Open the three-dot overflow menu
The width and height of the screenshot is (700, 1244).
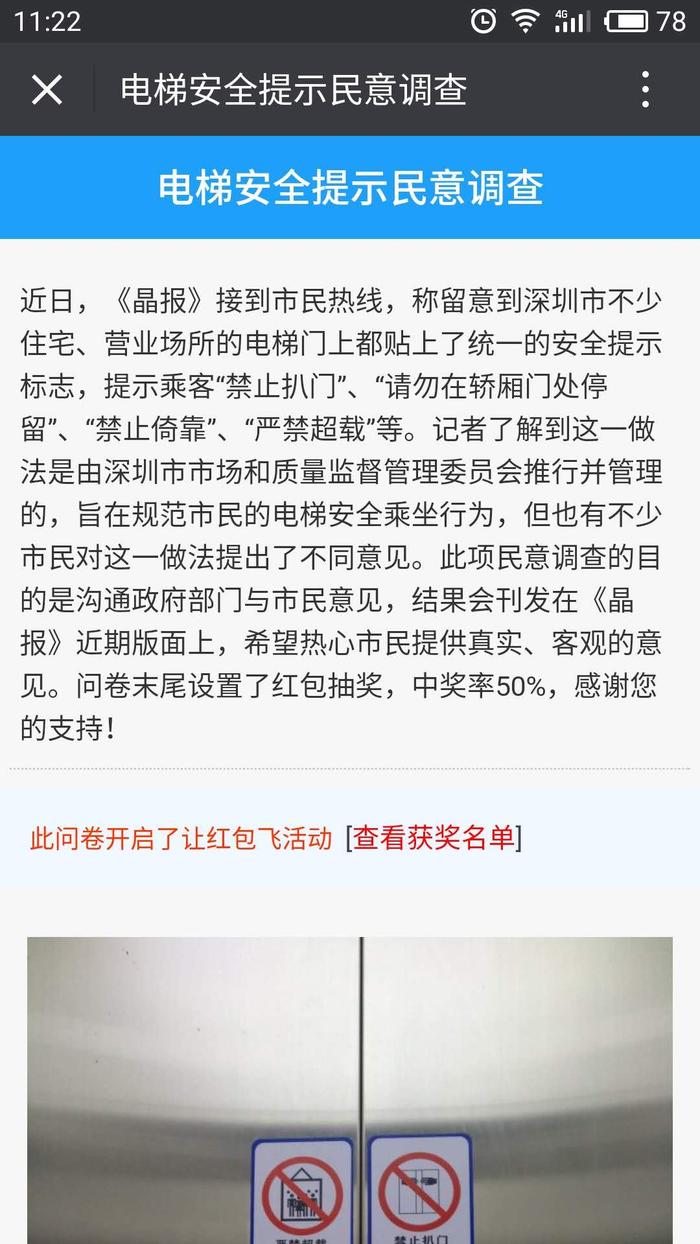click(645, 90)
